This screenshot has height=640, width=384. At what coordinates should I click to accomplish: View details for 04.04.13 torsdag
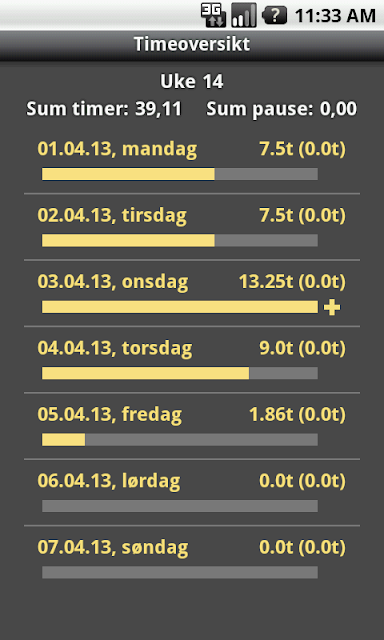192,360
